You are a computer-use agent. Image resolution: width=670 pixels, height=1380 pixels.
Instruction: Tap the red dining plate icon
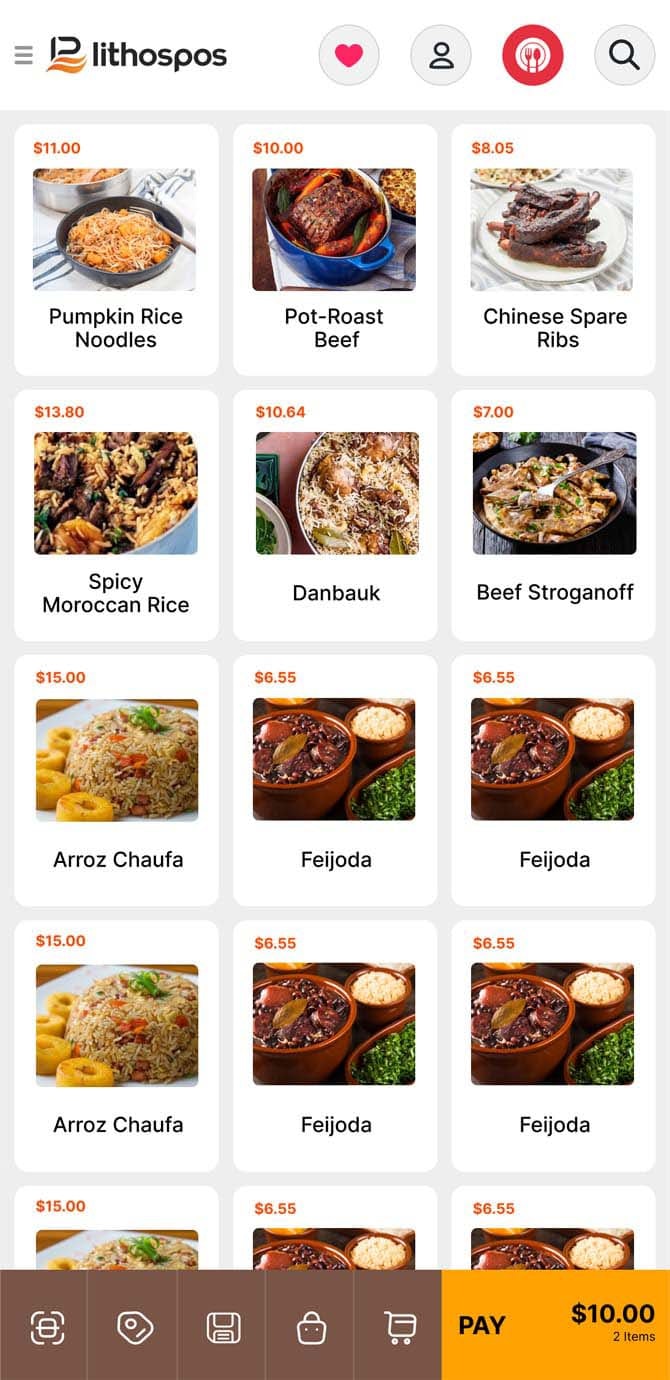pos(533,55)
